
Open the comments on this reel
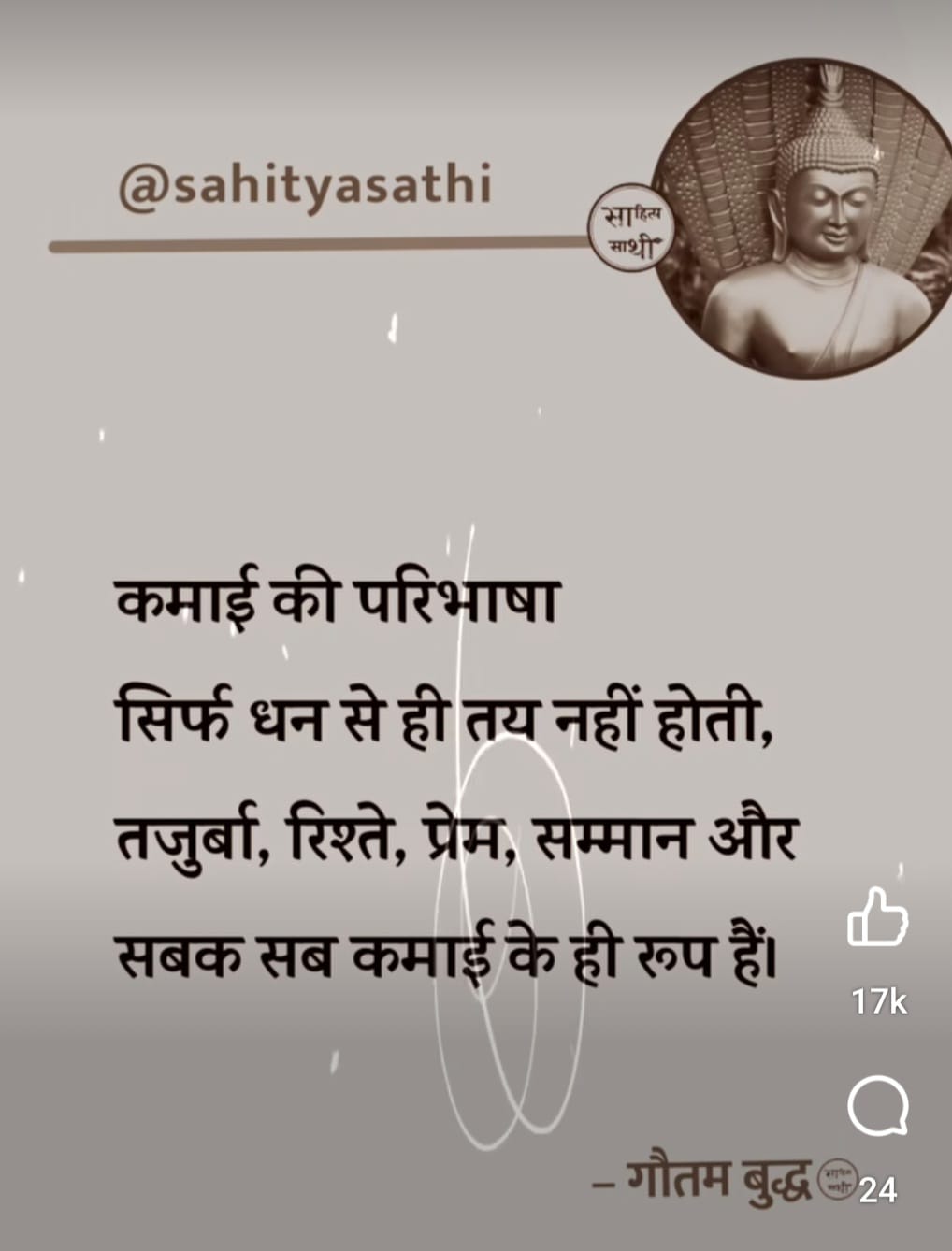click(x=878, y=1108)
